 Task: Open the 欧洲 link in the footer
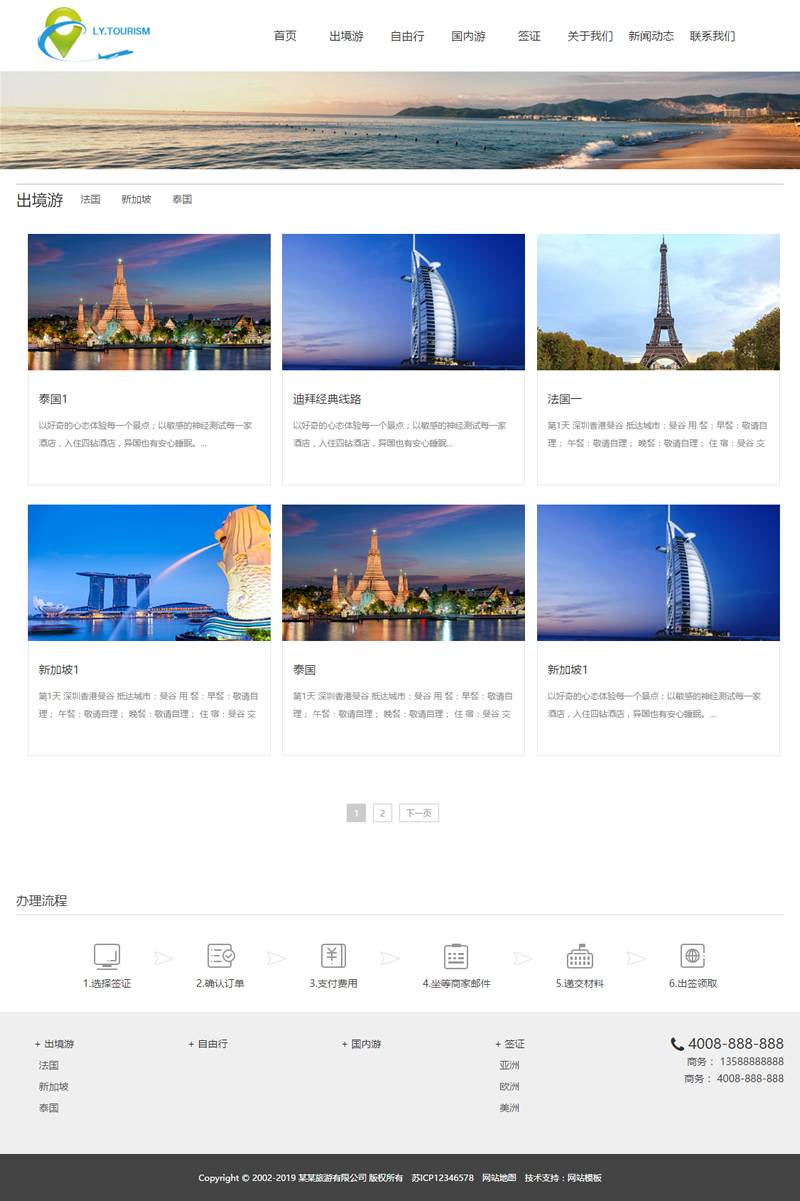click(x=510, y=1086)
